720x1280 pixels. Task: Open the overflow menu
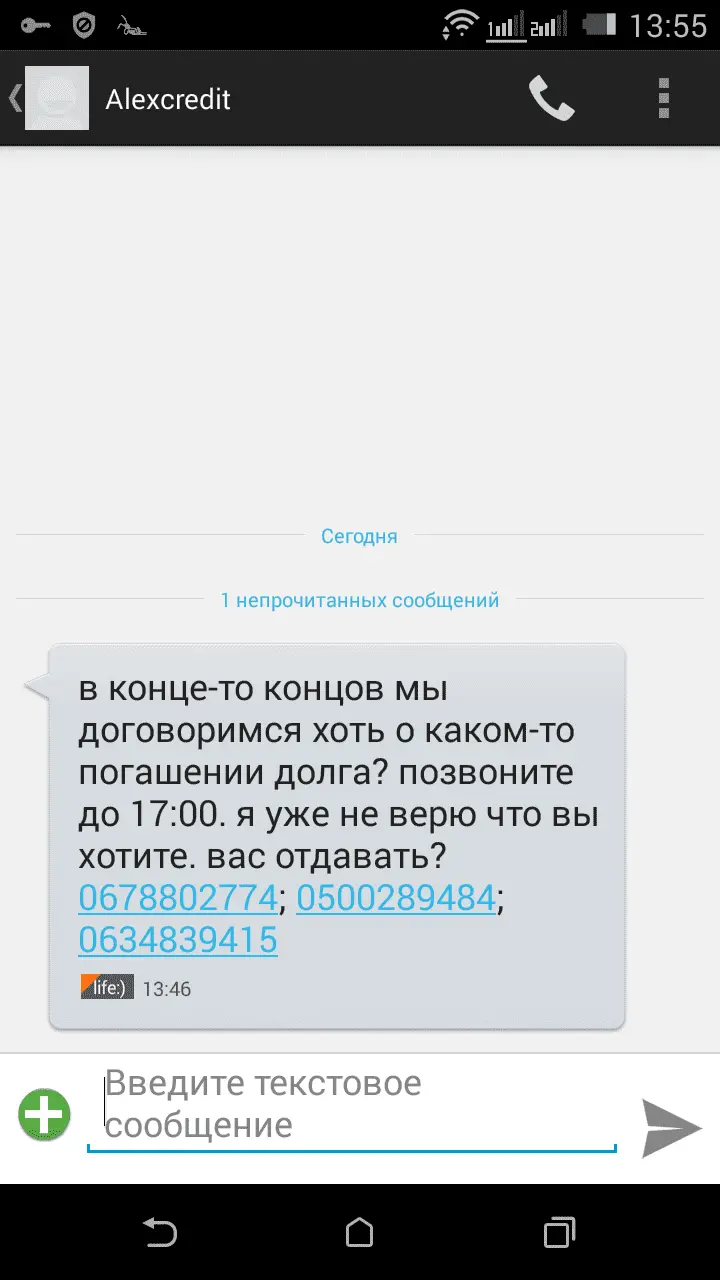click(x=663, y=99)
